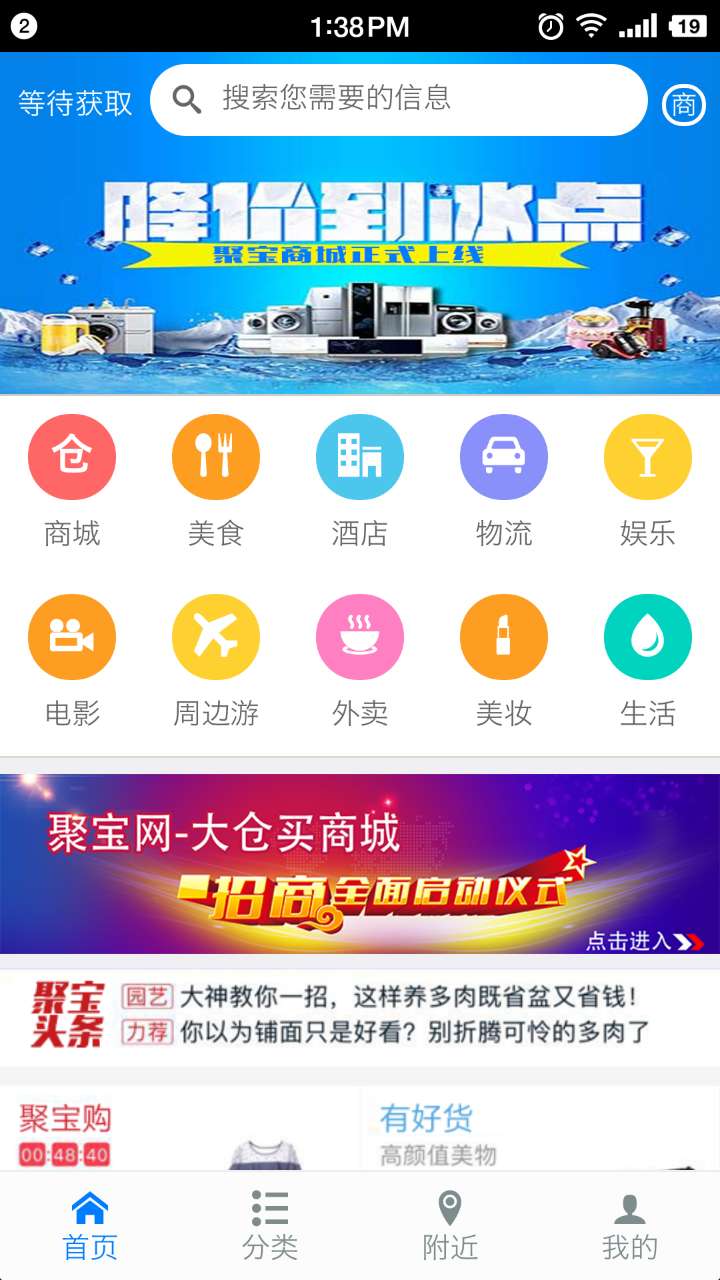
Task: Tap the 等待获取 location selector
Action: [75, 103]
